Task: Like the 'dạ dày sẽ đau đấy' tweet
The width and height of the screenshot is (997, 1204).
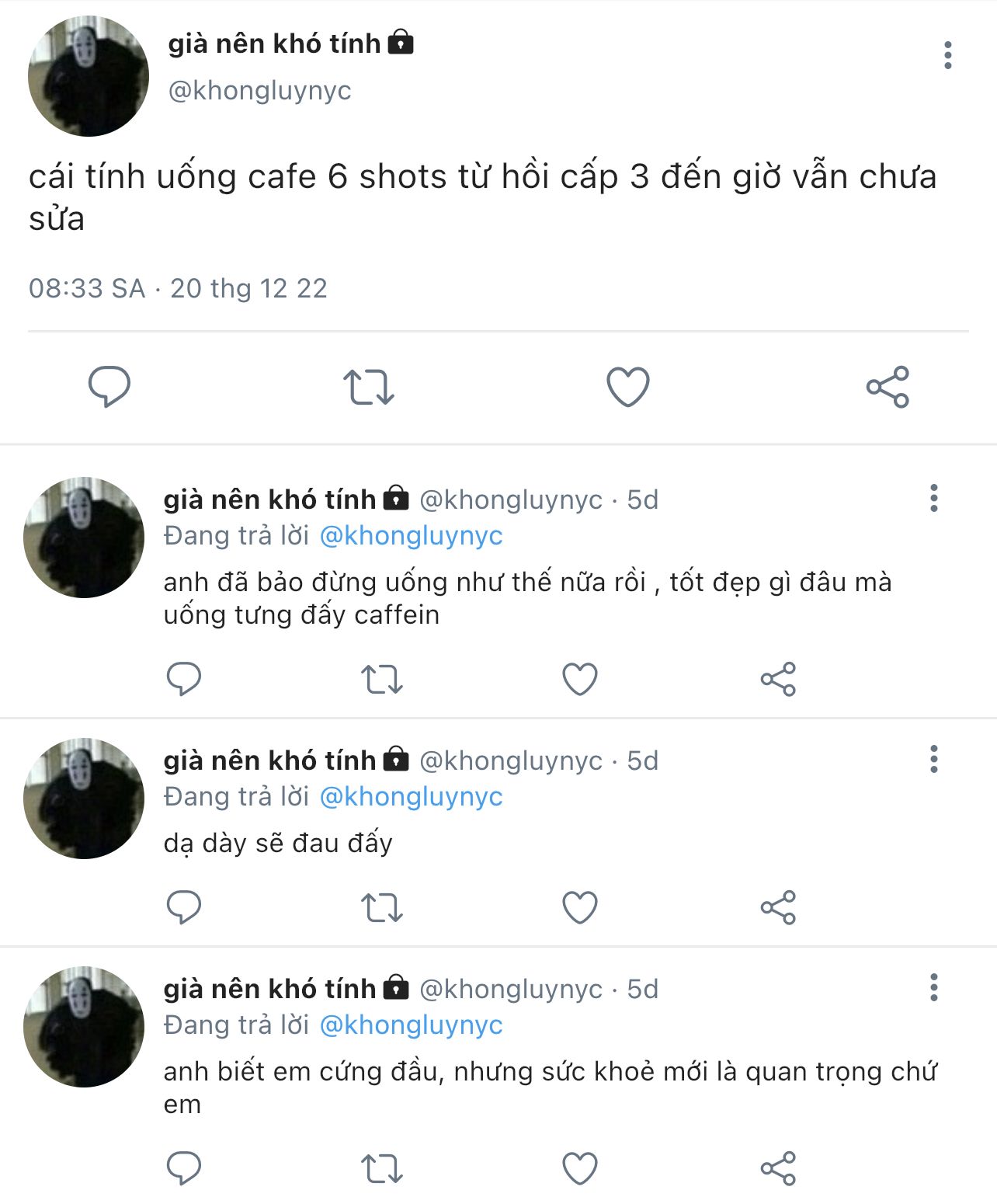Action: 580,907
